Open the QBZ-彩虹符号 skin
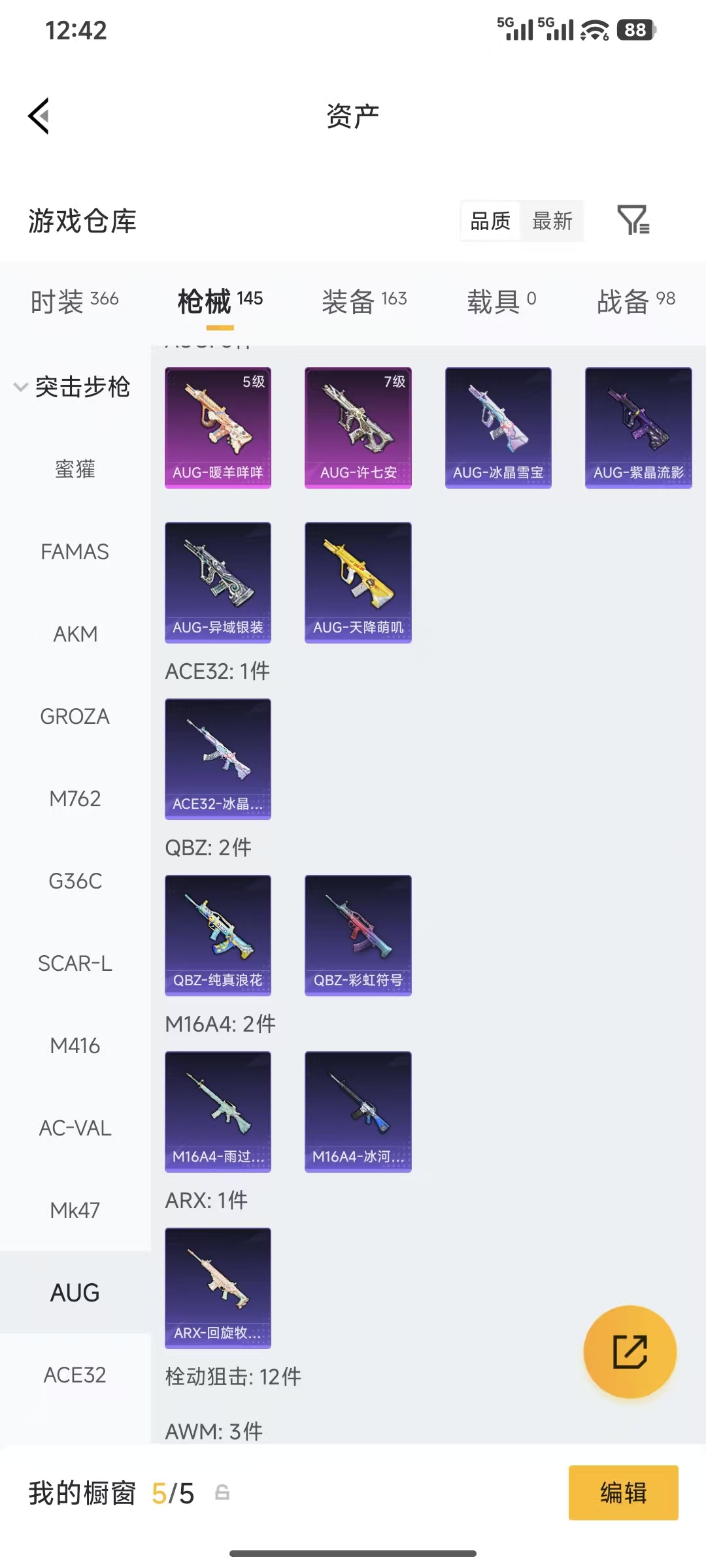706x1568 pixels. click(x=358, y=935)
